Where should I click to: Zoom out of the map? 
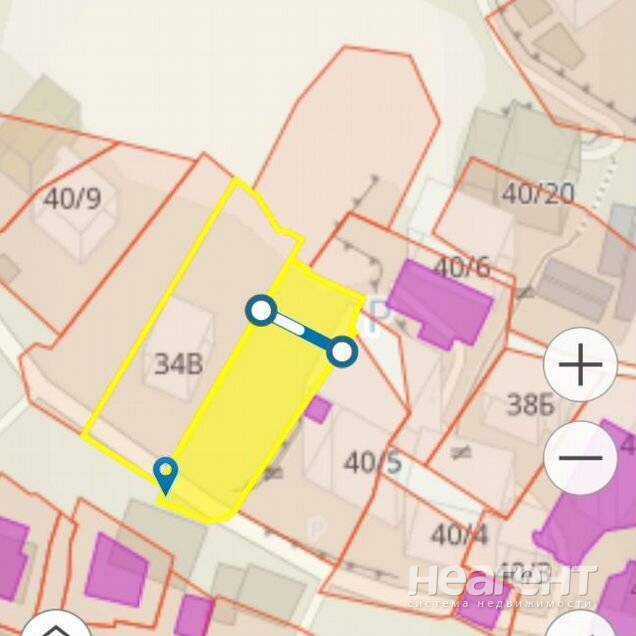pyautogui.click(x=581, y=459)
